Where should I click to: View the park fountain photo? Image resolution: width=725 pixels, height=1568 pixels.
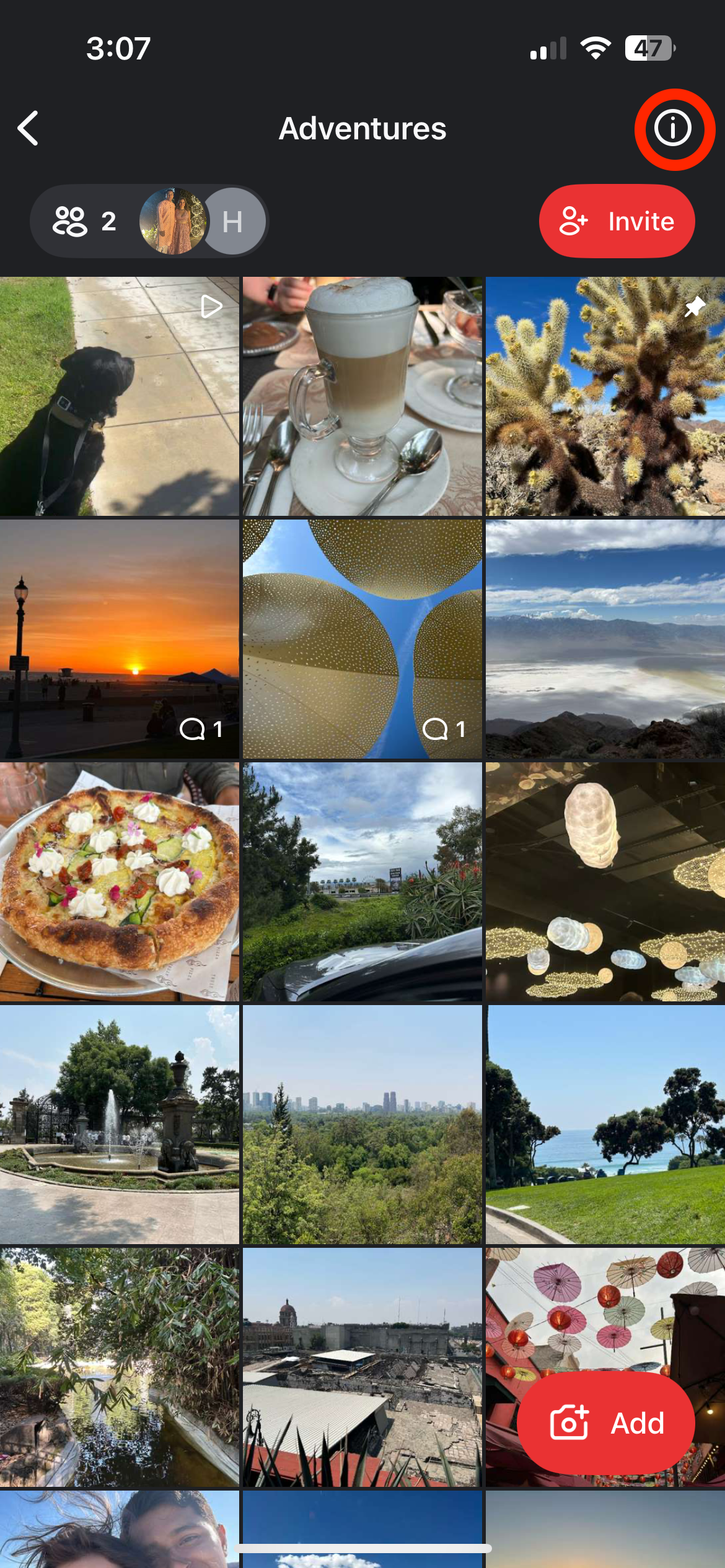(x=120, y=1125)
